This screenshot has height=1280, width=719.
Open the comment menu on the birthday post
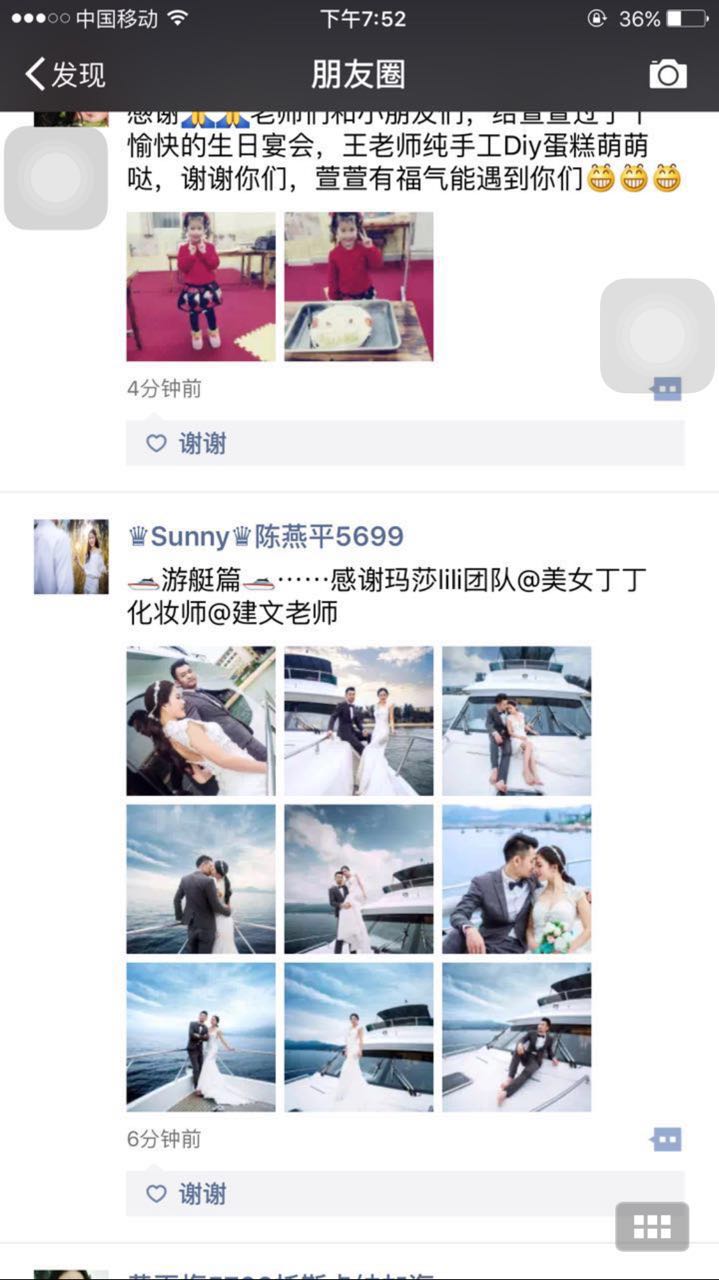[x=666, y=388]
